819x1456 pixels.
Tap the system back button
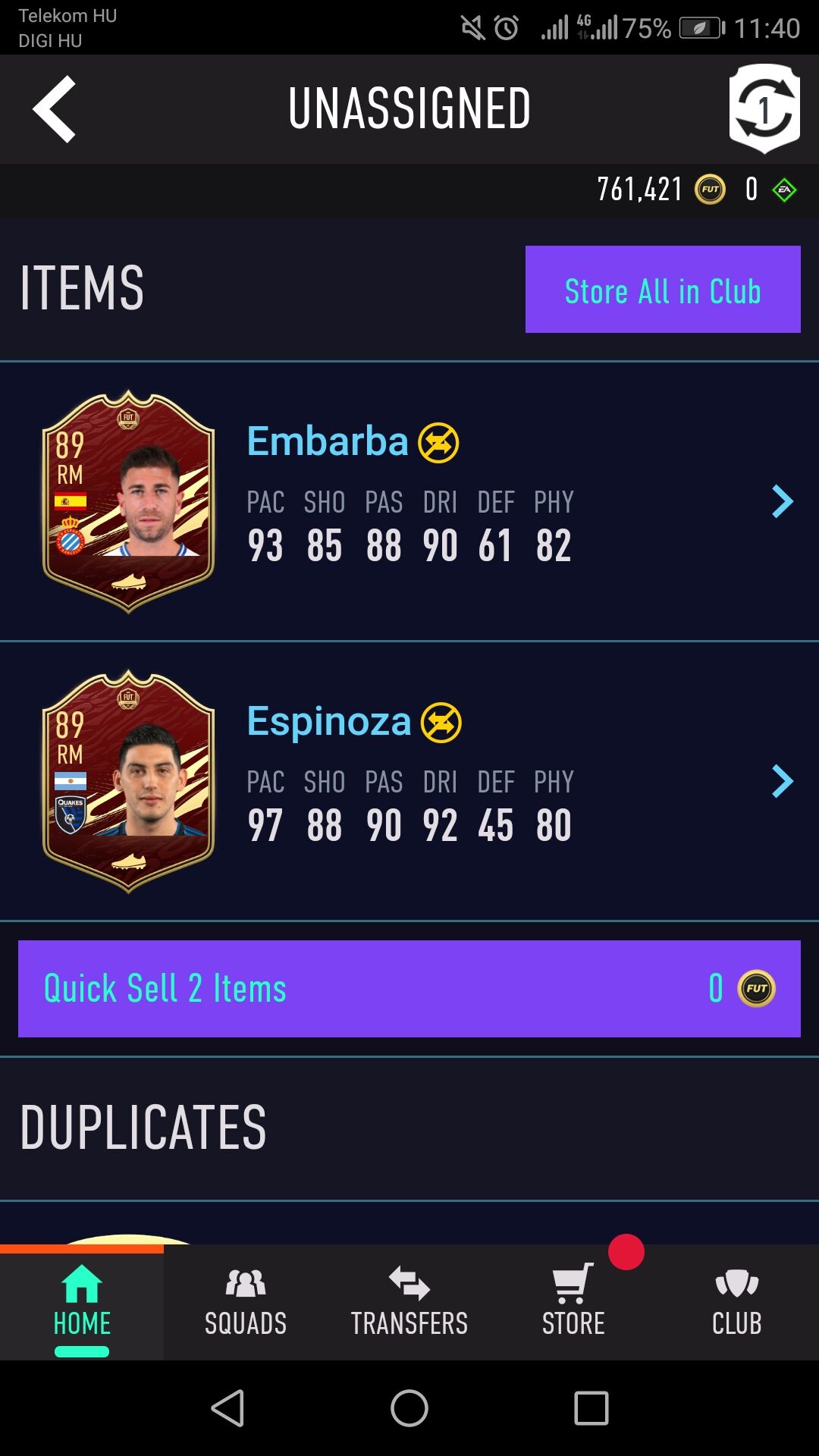[227, 1408]
